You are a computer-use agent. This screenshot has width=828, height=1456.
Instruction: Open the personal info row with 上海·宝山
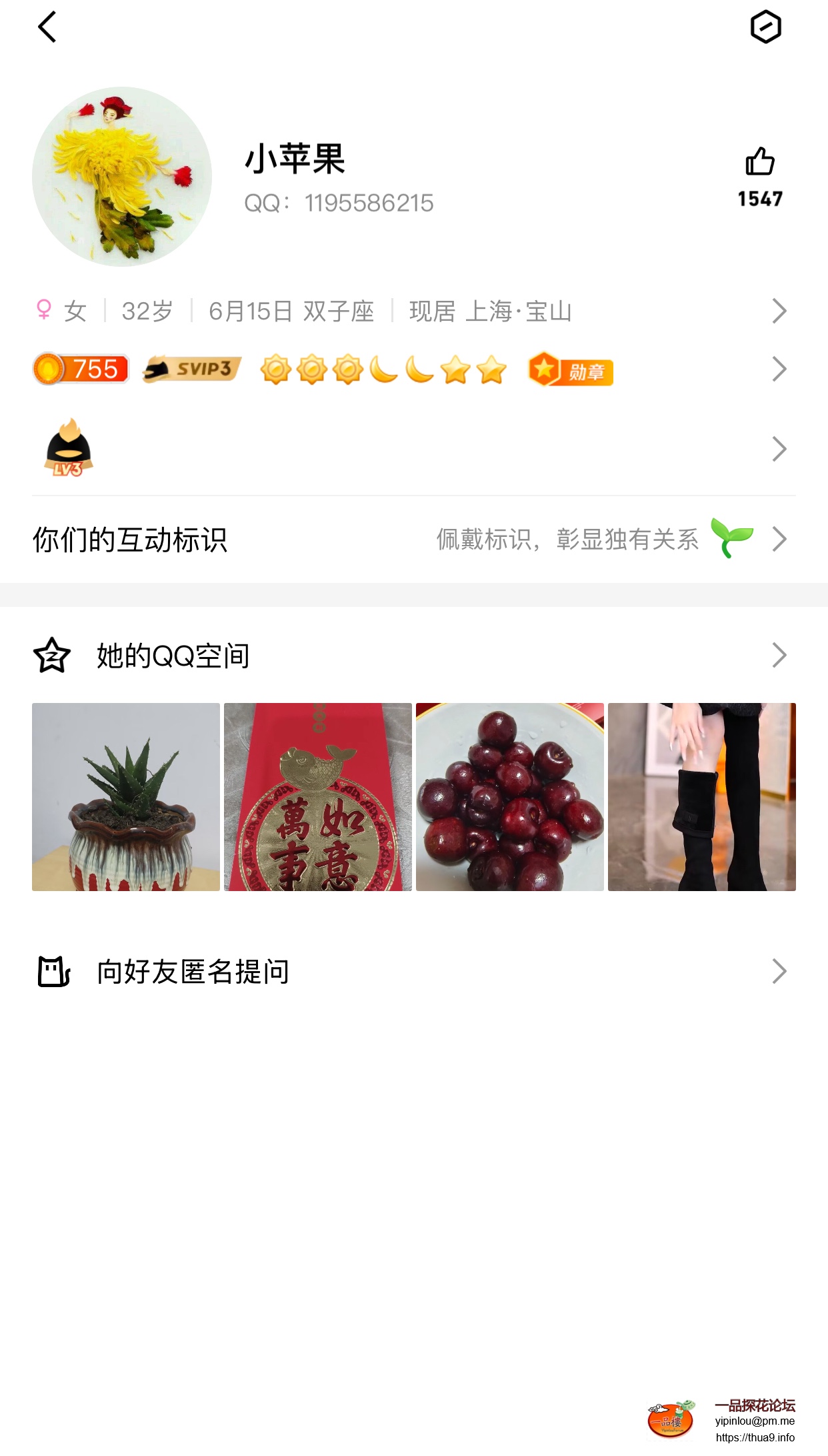413,311
